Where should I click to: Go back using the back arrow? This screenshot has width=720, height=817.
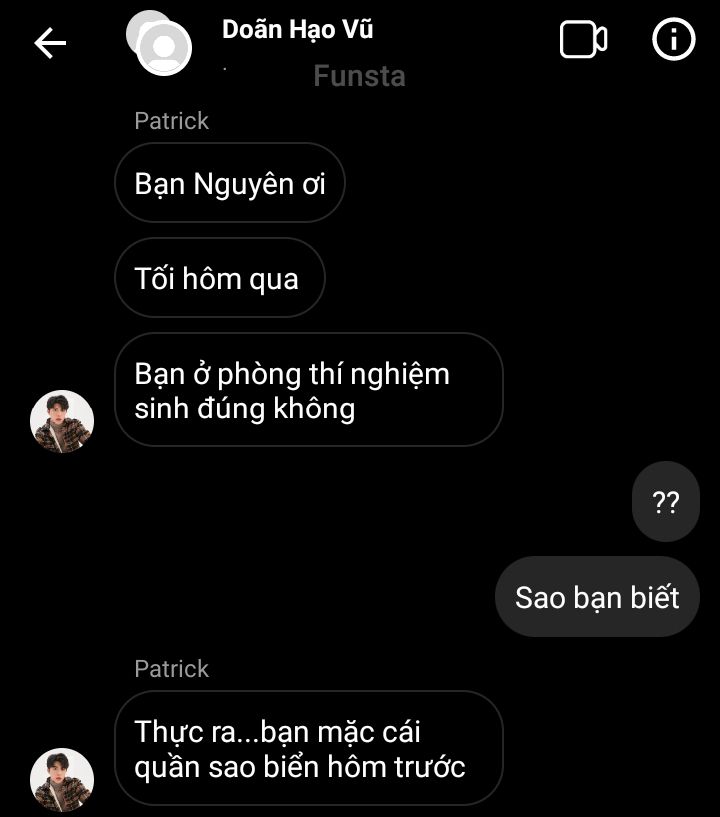point(50,43)
